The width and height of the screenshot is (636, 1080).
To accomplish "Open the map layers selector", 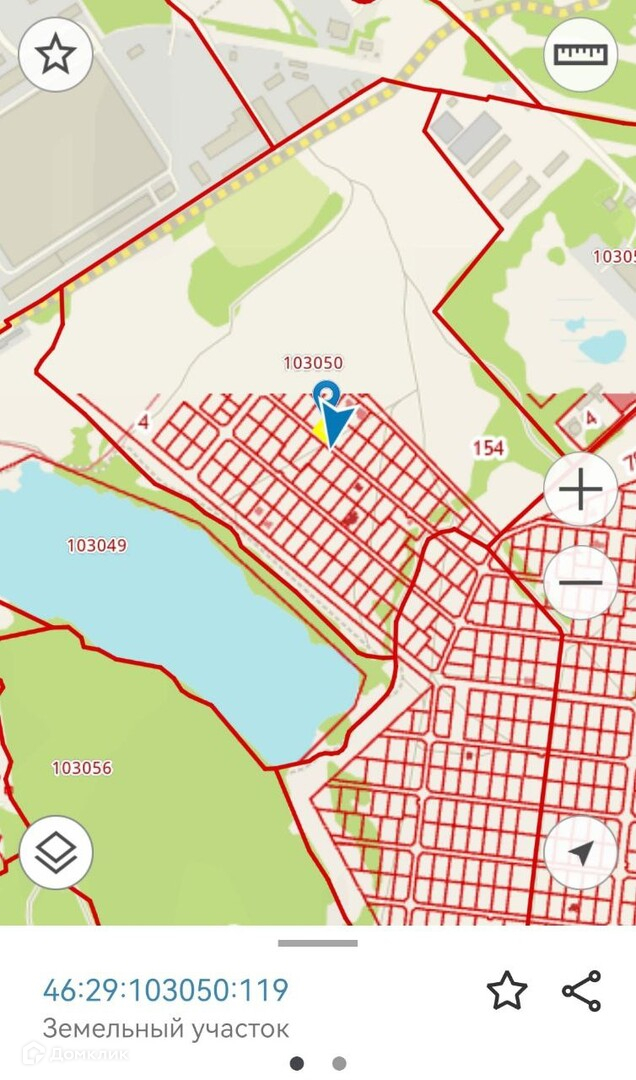I will pyautogui.click(x=56, y=853).
